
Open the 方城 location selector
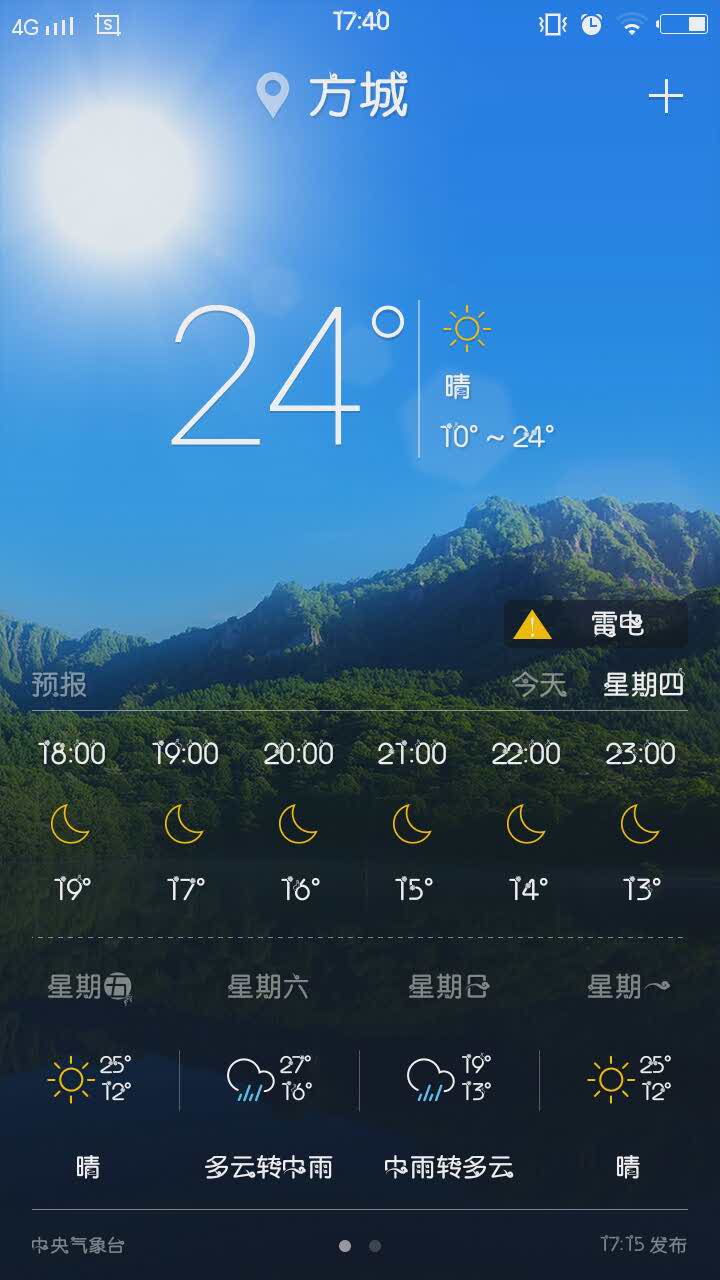coord(334,97)
